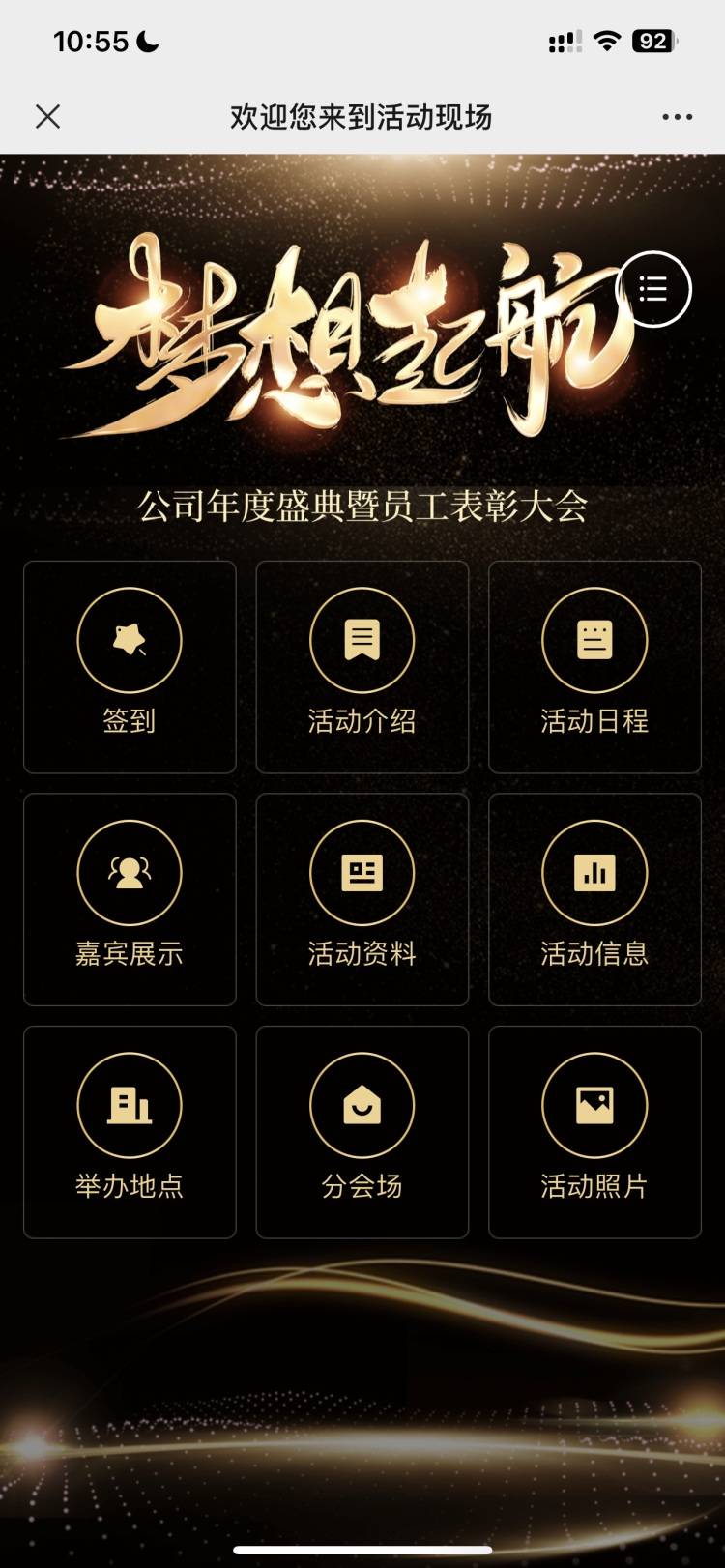Open the floating list menu button

tap(653, 289)
